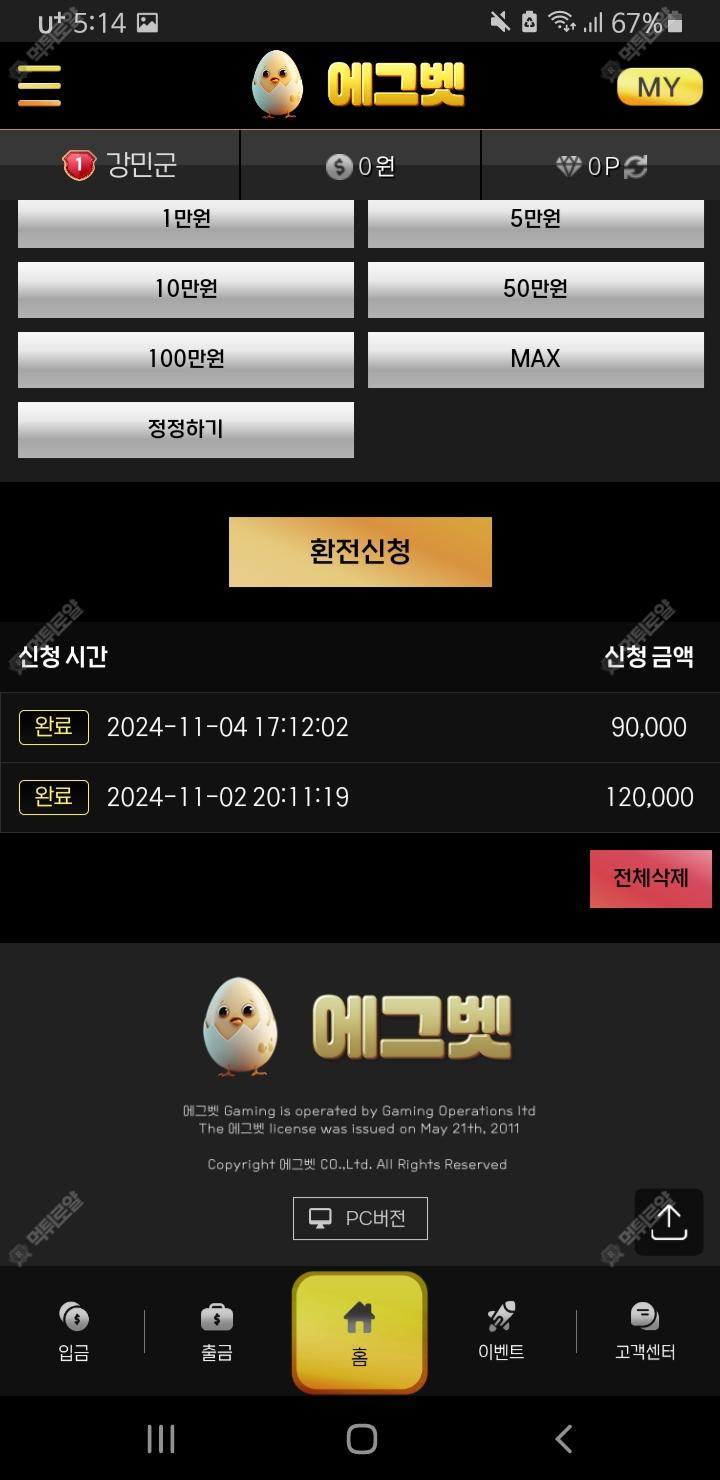This screenshot has width=720, height=1480.
Task: Choose the 10만원 amount button
Action: coord(186,289)
